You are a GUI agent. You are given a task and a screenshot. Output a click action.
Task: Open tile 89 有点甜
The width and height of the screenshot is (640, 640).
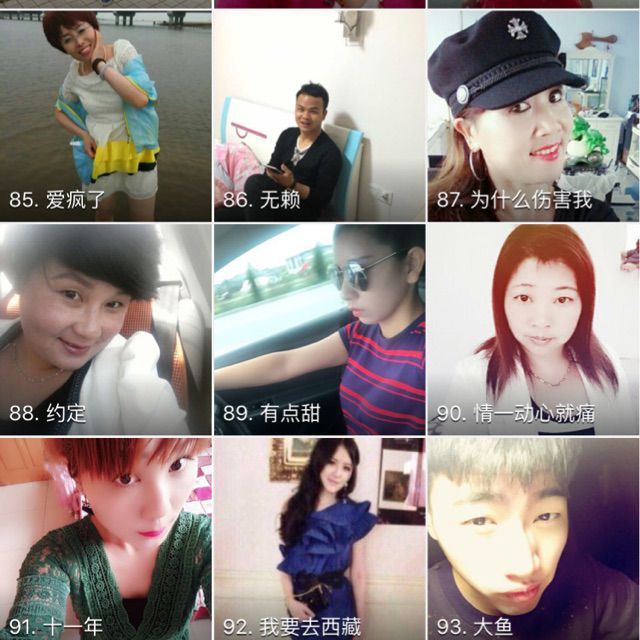319,329
